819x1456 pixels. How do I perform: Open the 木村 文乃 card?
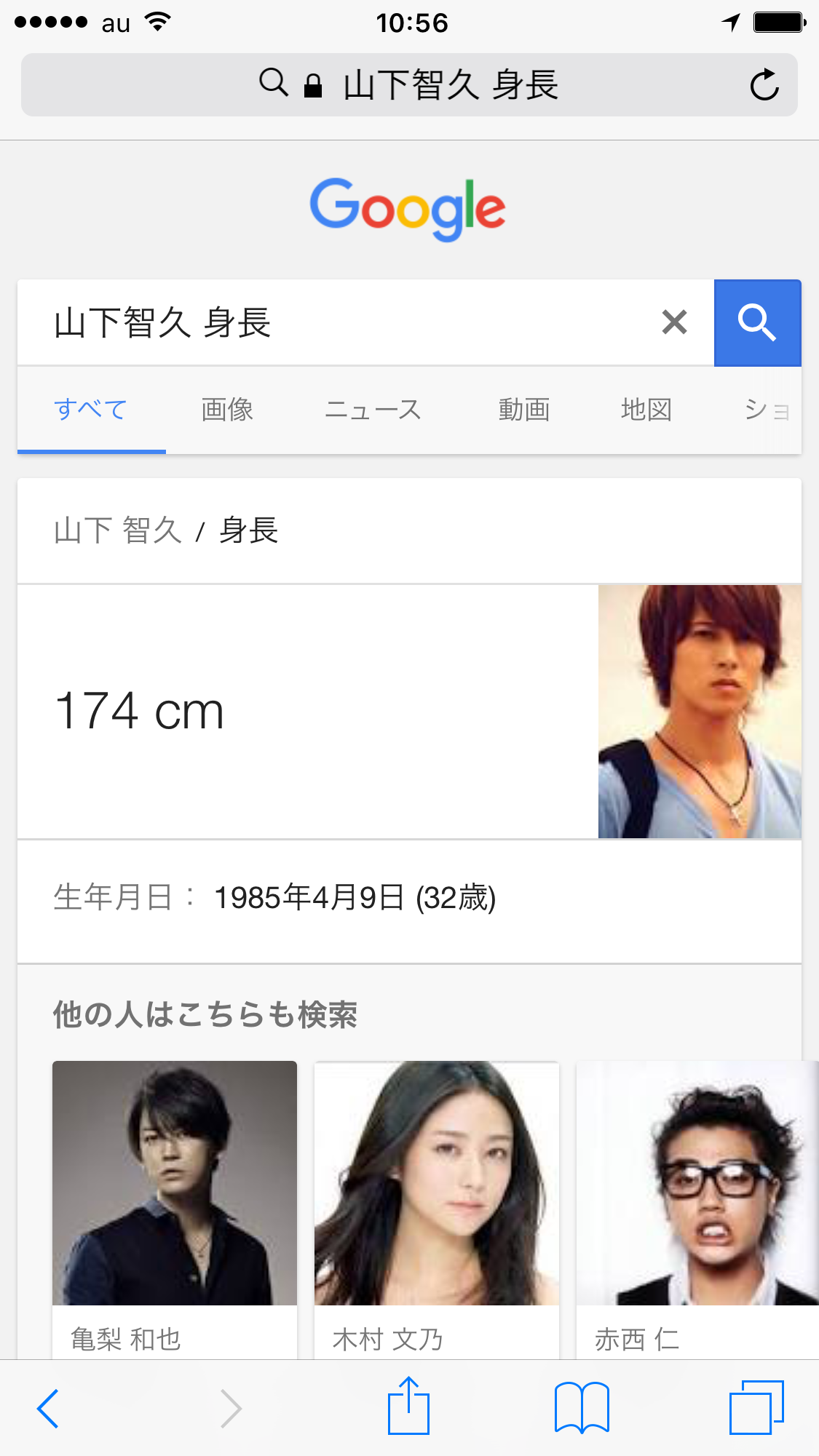tap(437, 1208)
